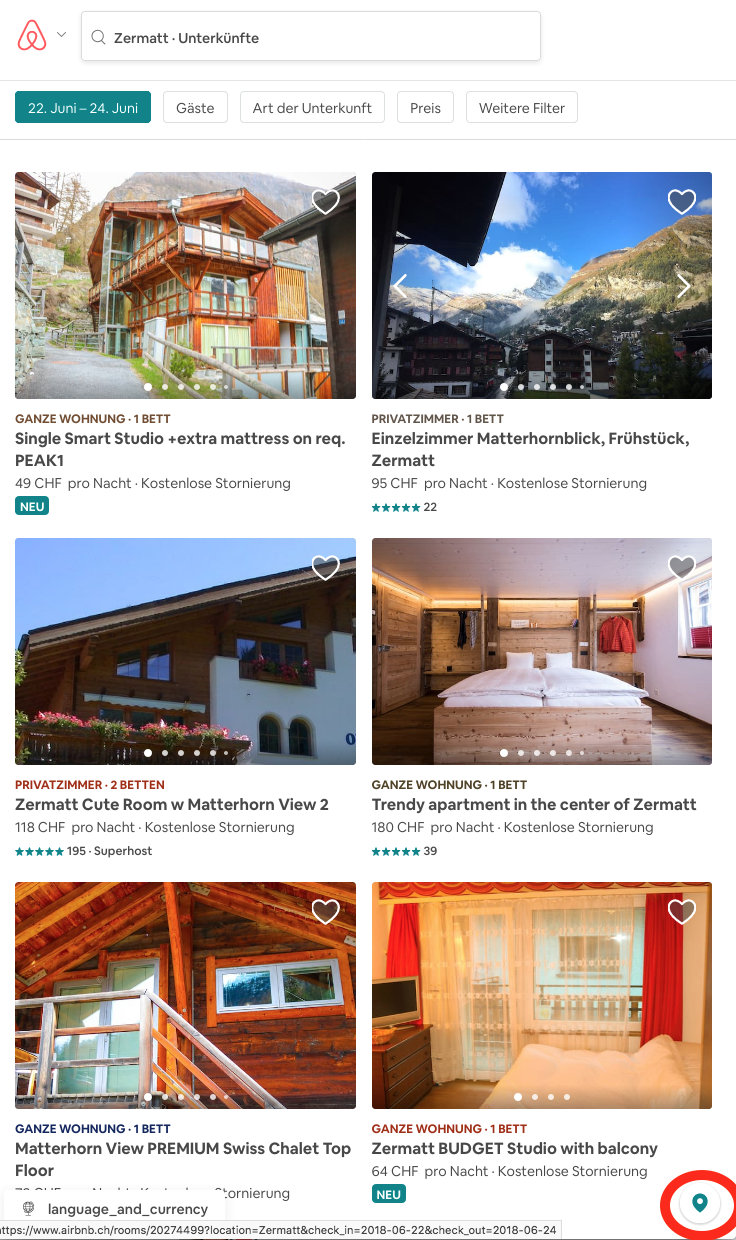736x1240 pixels.
Task: Add Zermatt BUDGET Studio to wishlist
Action: pos(681,912)
